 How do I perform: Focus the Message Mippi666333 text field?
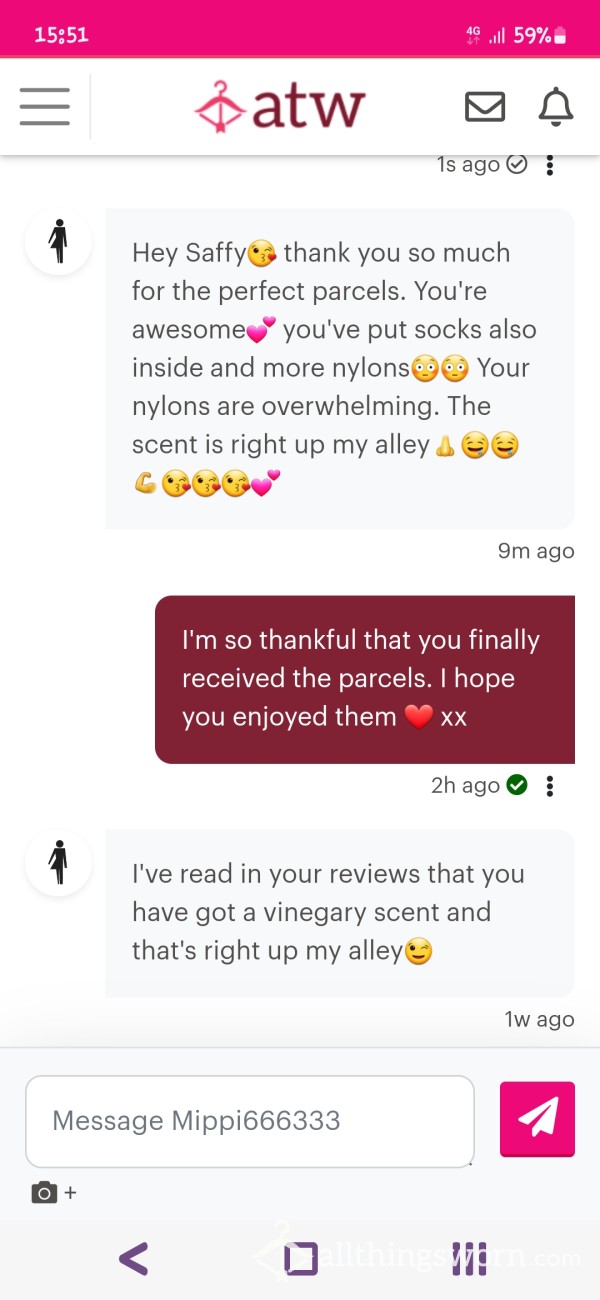coord(249,1121)
